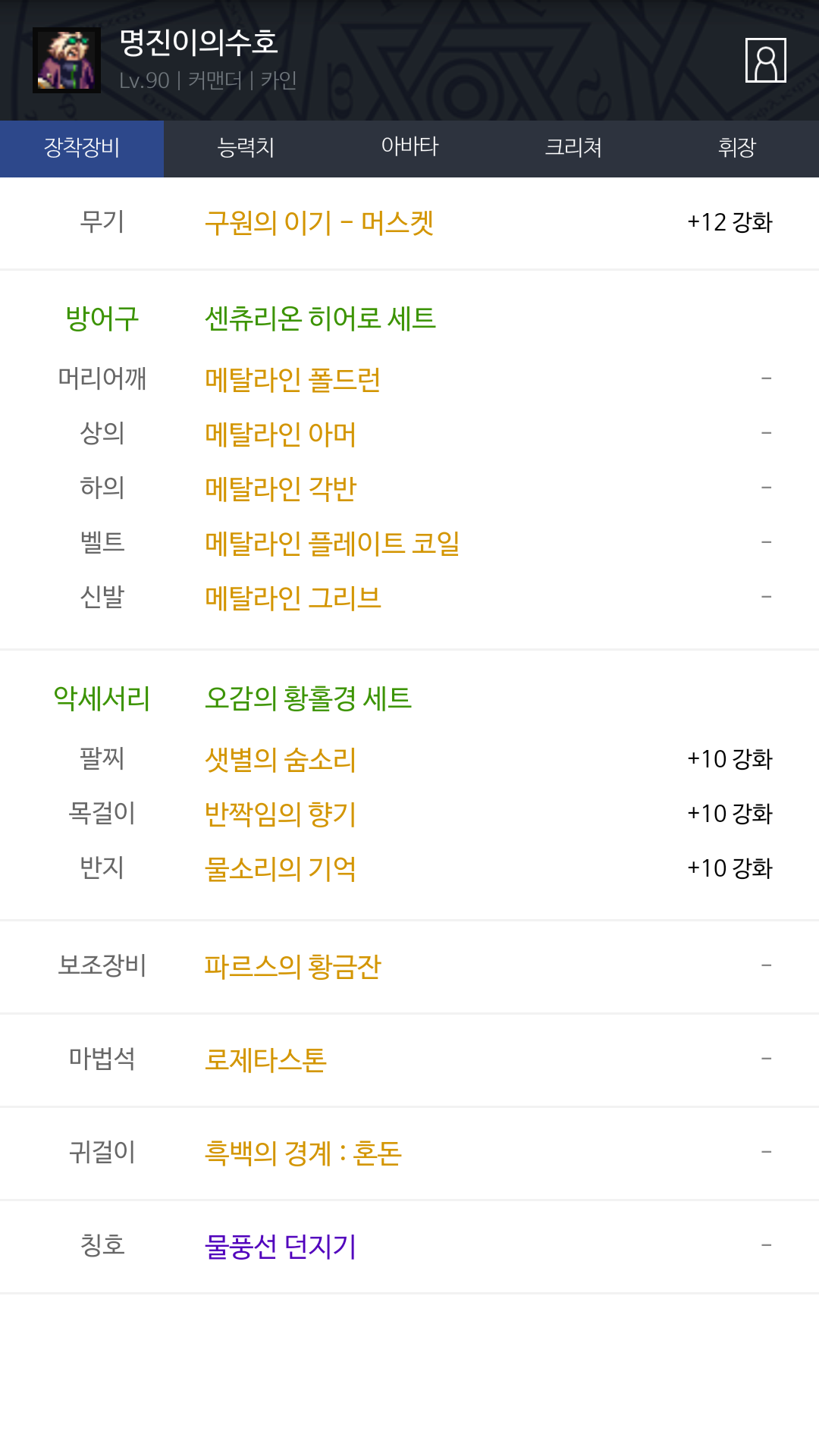
Task: Select the 휘장 tab
Action: click(x=737, y=148)
